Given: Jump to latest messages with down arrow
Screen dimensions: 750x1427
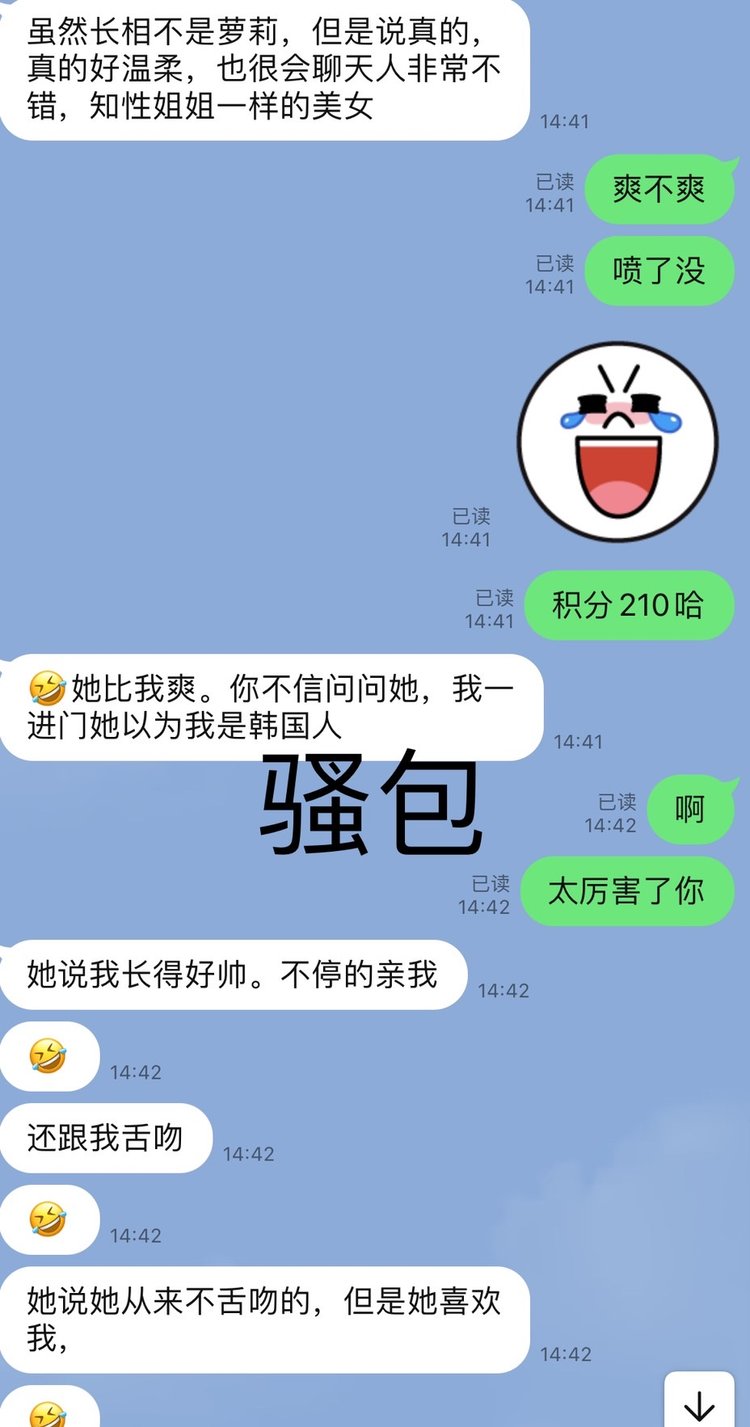Looking at the screenshot, I should click(x=698, y=1402).
